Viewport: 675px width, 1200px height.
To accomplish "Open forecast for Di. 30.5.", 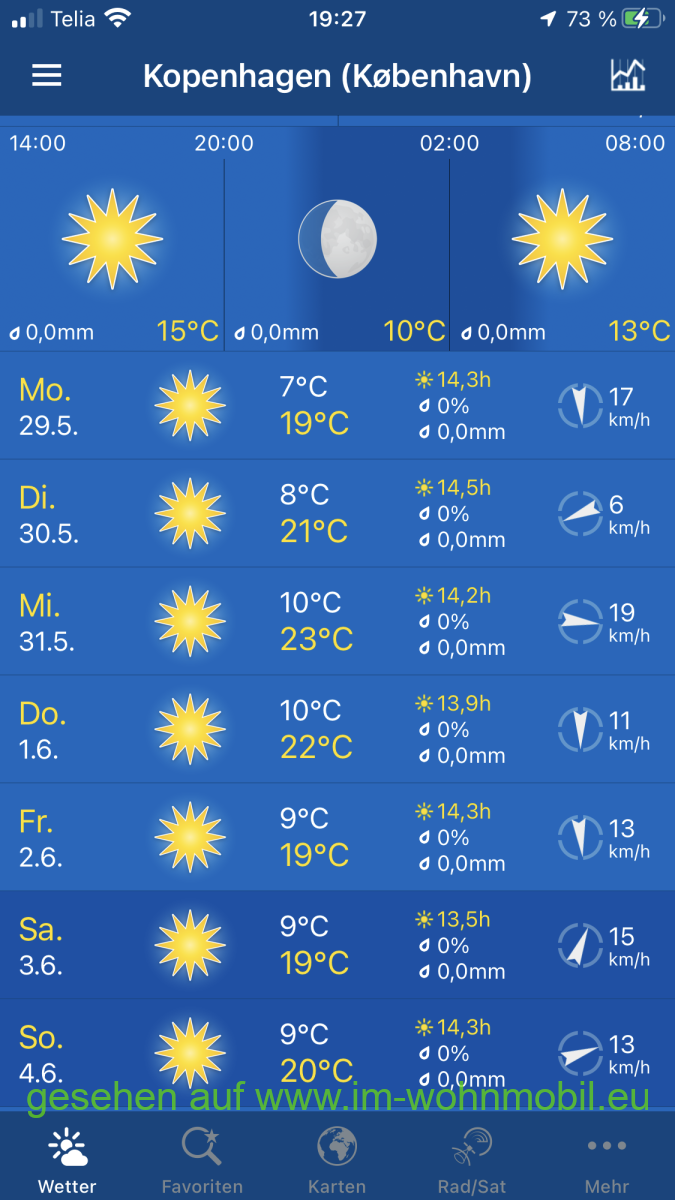I will point(337,514).
